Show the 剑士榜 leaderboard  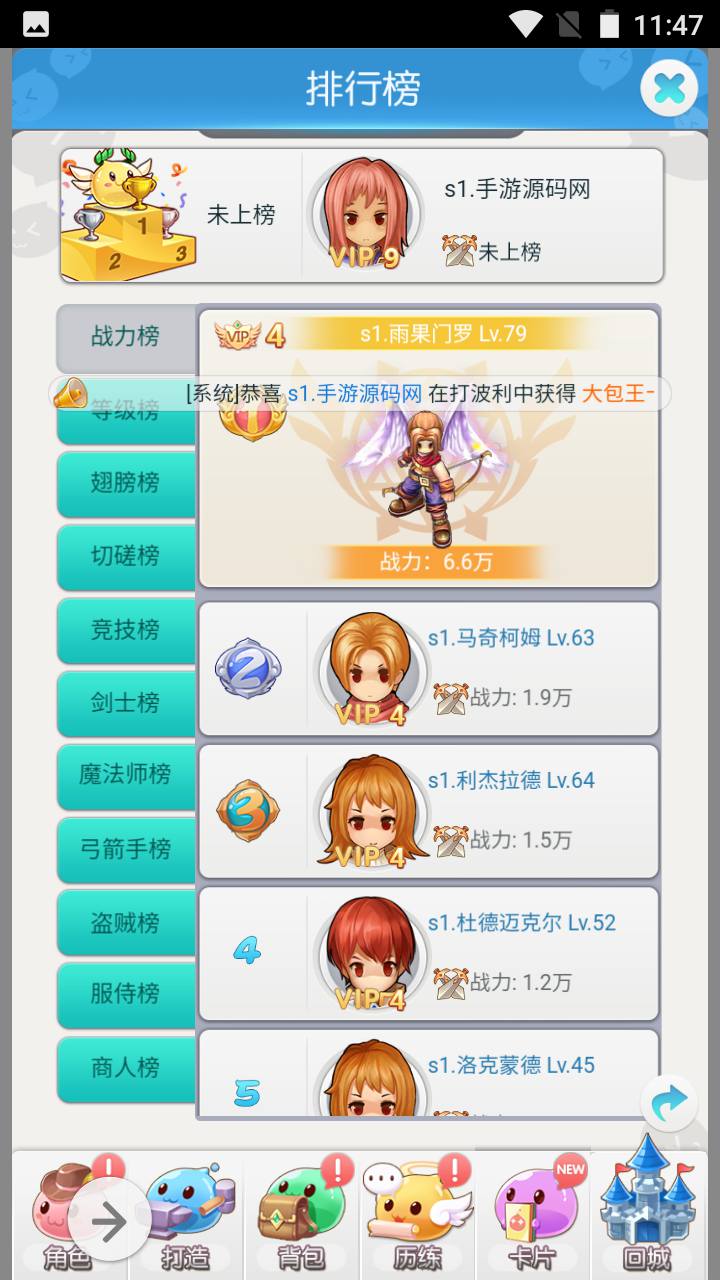pyautogui.click(x=125, y=703)
